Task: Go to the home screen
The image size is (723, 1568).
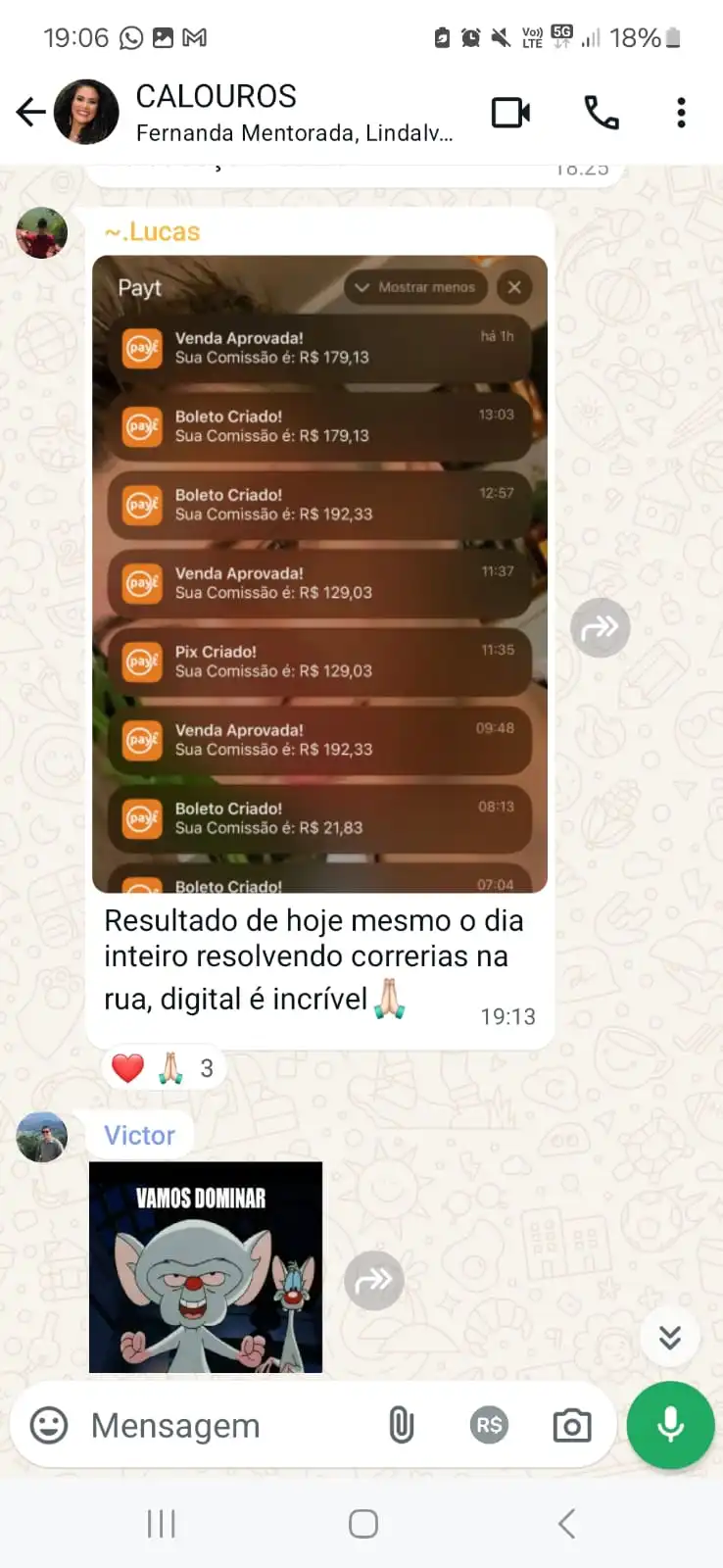Action: point(363,1523)
